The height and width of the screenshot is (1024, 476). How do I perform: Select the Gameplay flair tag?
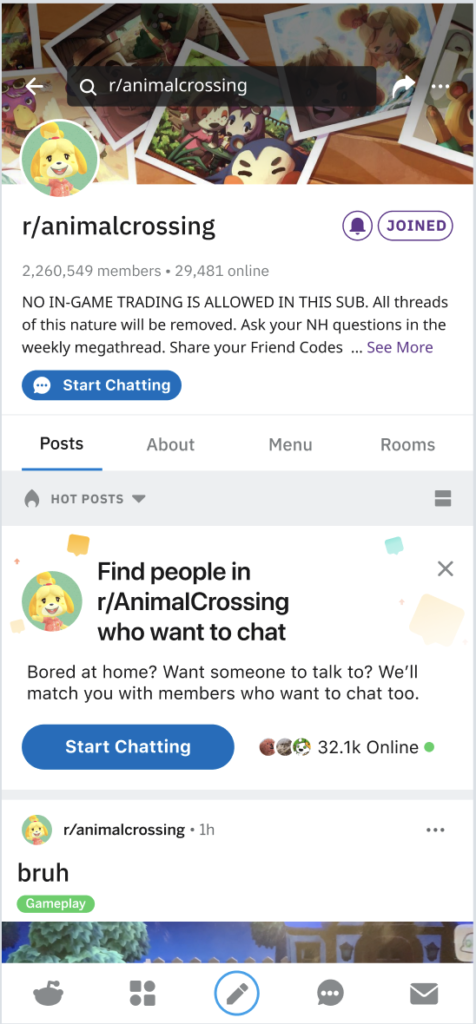56,904
